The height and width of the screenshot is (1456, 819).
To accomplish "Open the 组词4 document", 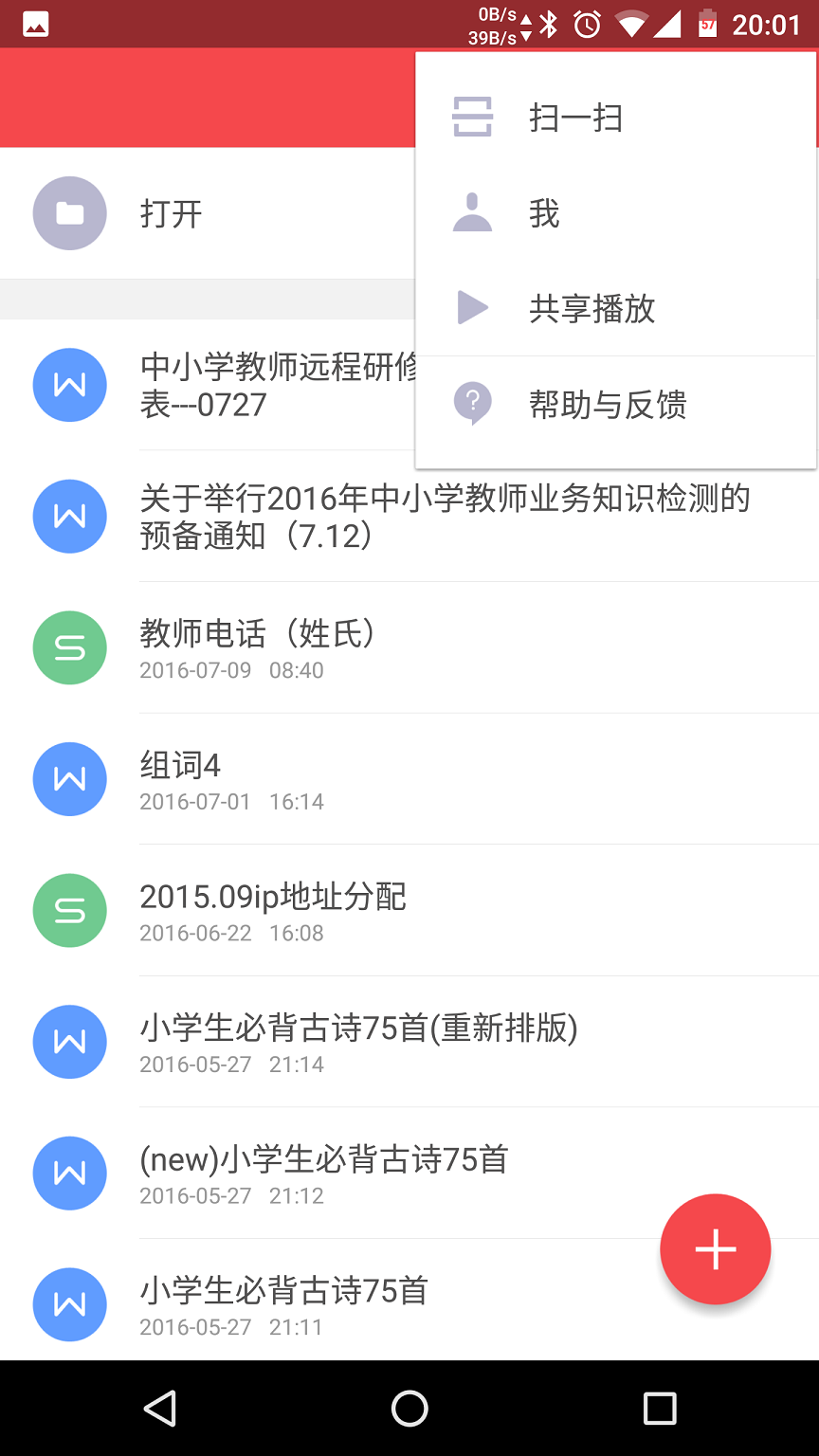I will pos(409,779).
